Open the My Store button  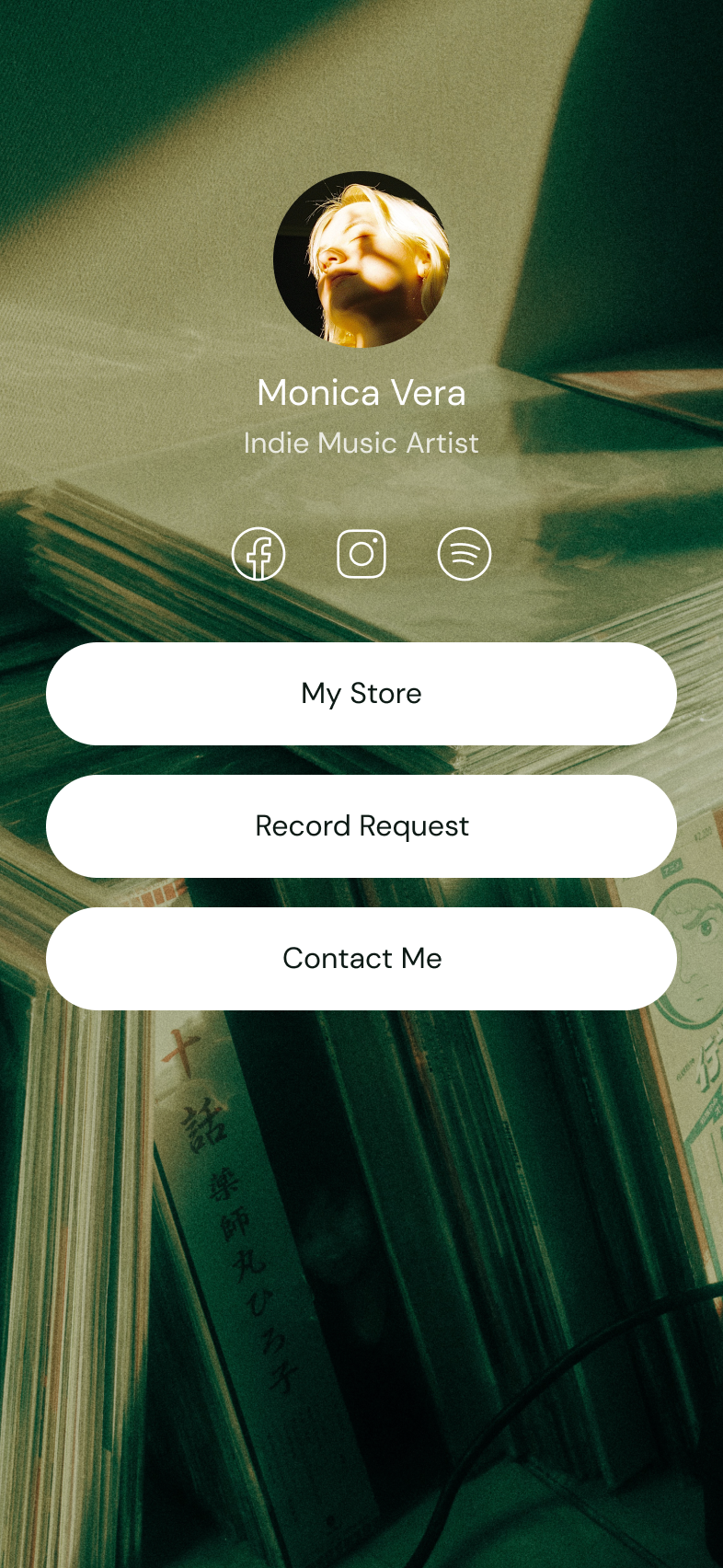[x=361, y=694]
